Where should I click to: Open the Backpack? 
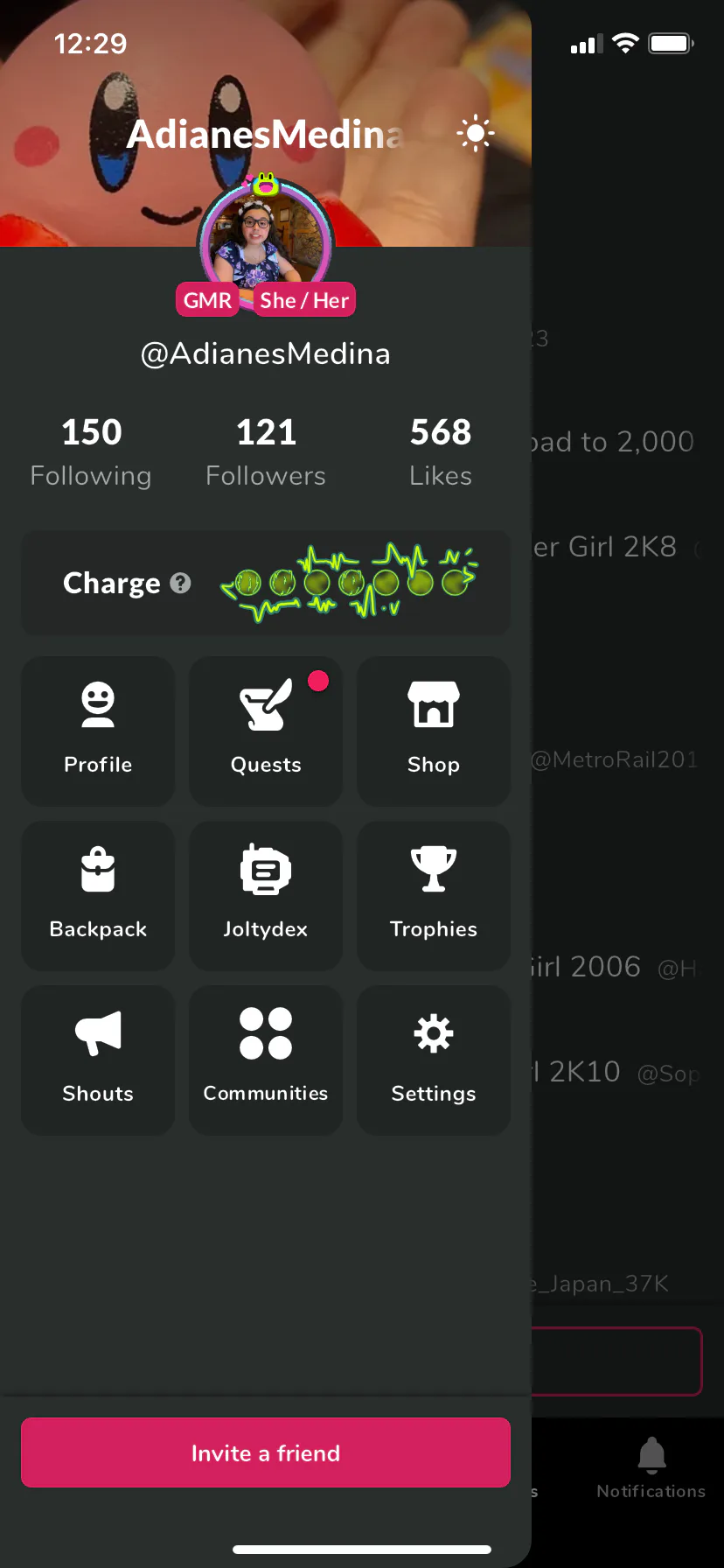98,895
